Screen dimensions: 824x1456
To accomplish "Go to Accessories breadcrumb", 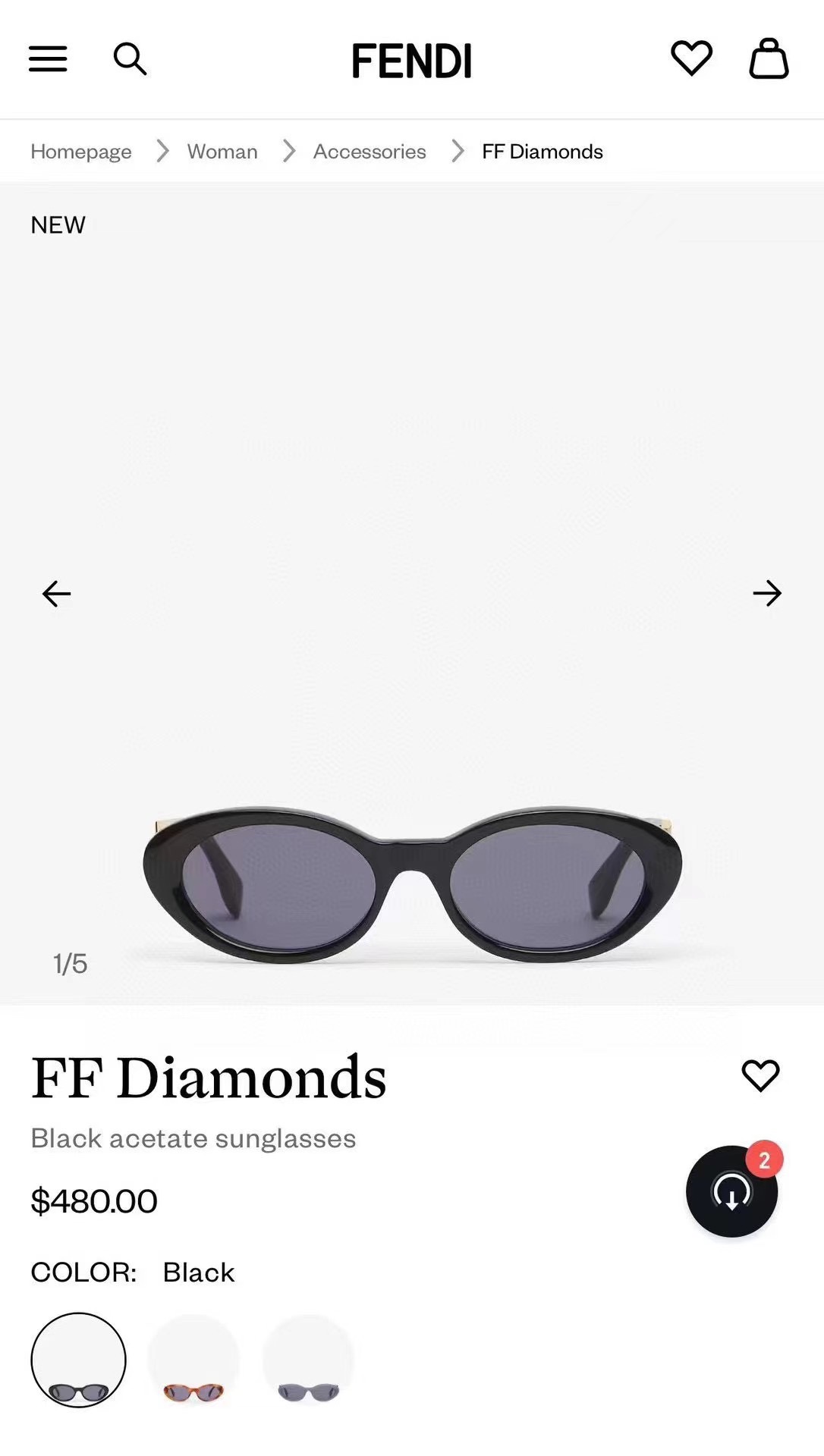I will tap(370, 152).
